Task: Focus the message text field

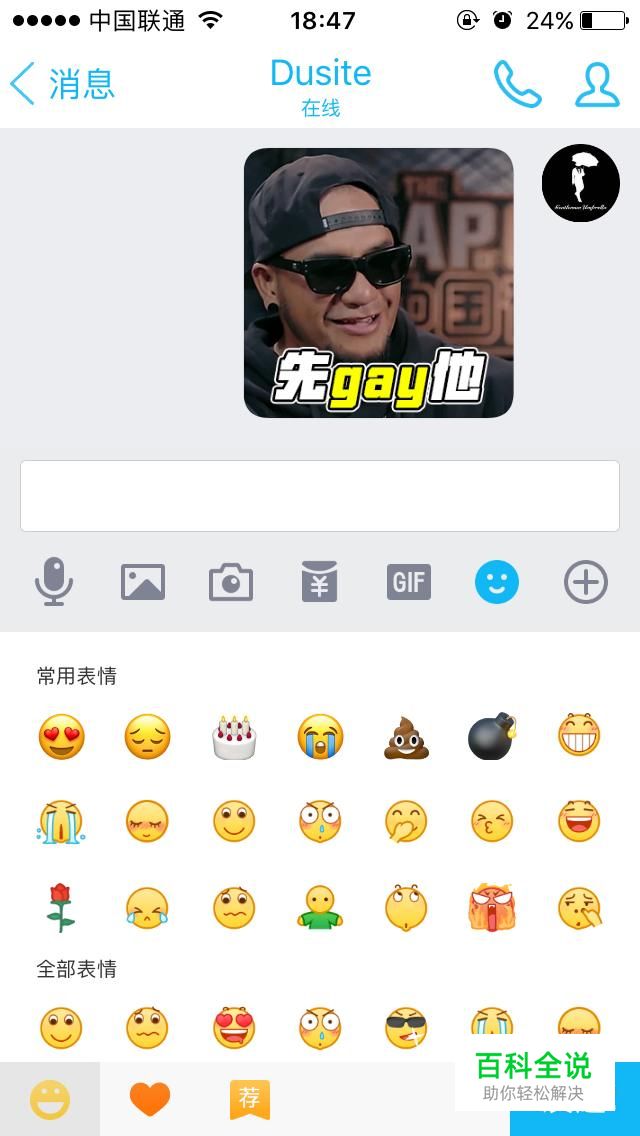Action: tap(320, 496)
